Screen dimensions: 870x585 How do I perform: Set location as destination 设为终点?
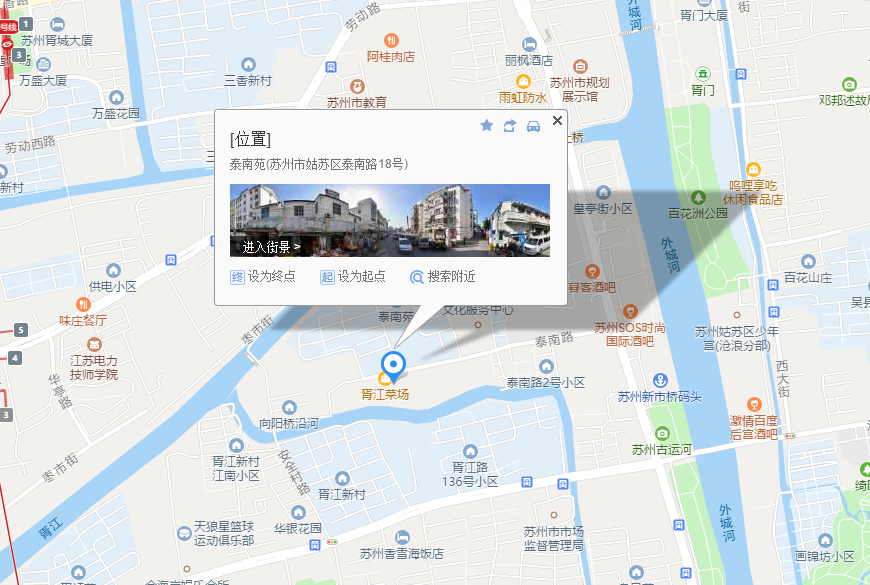pos(263,277)
